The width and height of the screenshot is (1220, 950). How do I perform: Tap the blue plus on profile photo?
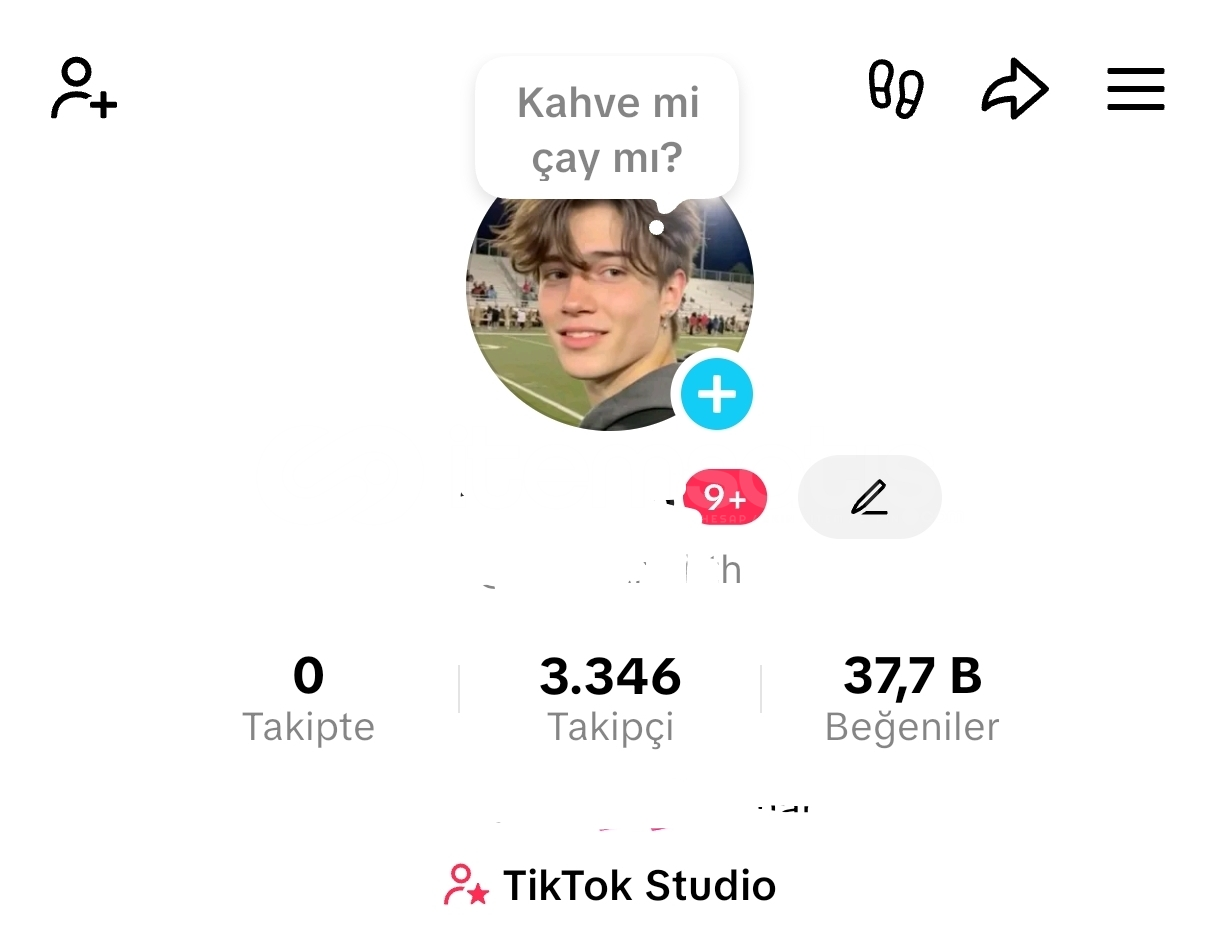[716, 395]
